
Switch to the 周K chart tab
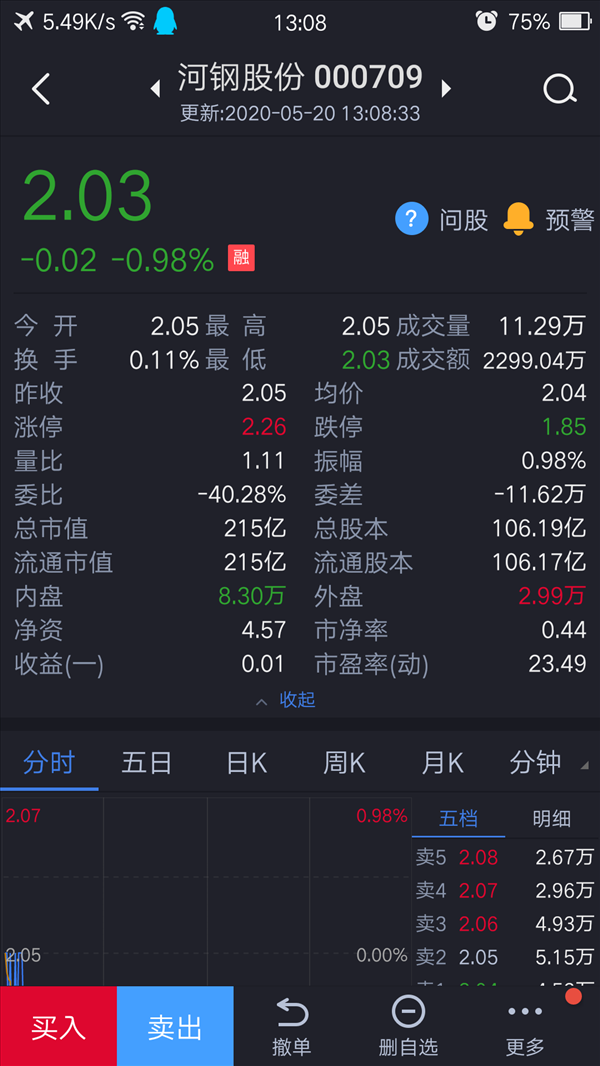pos(344,763)
